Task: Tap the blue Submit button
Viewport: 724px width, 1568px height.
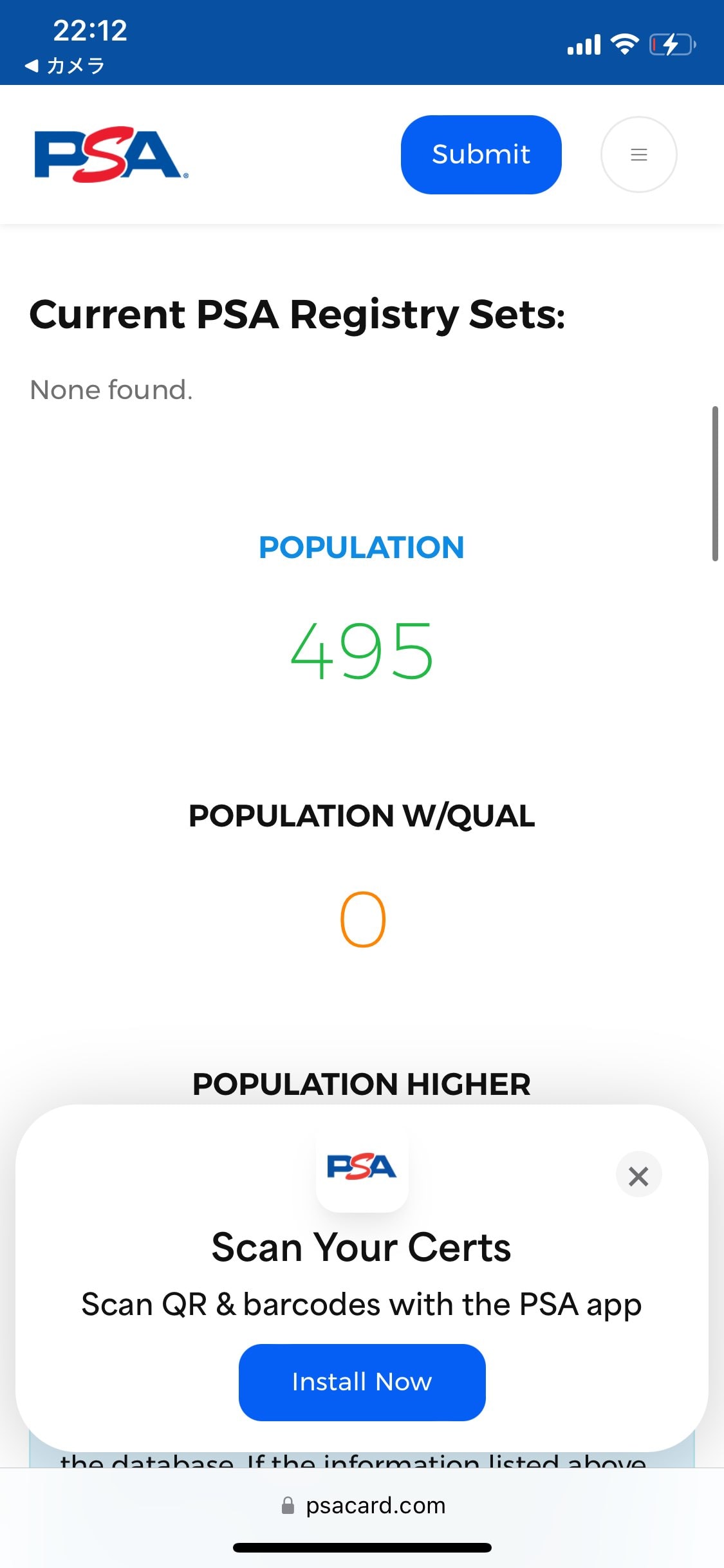Action: coord(481,154)
